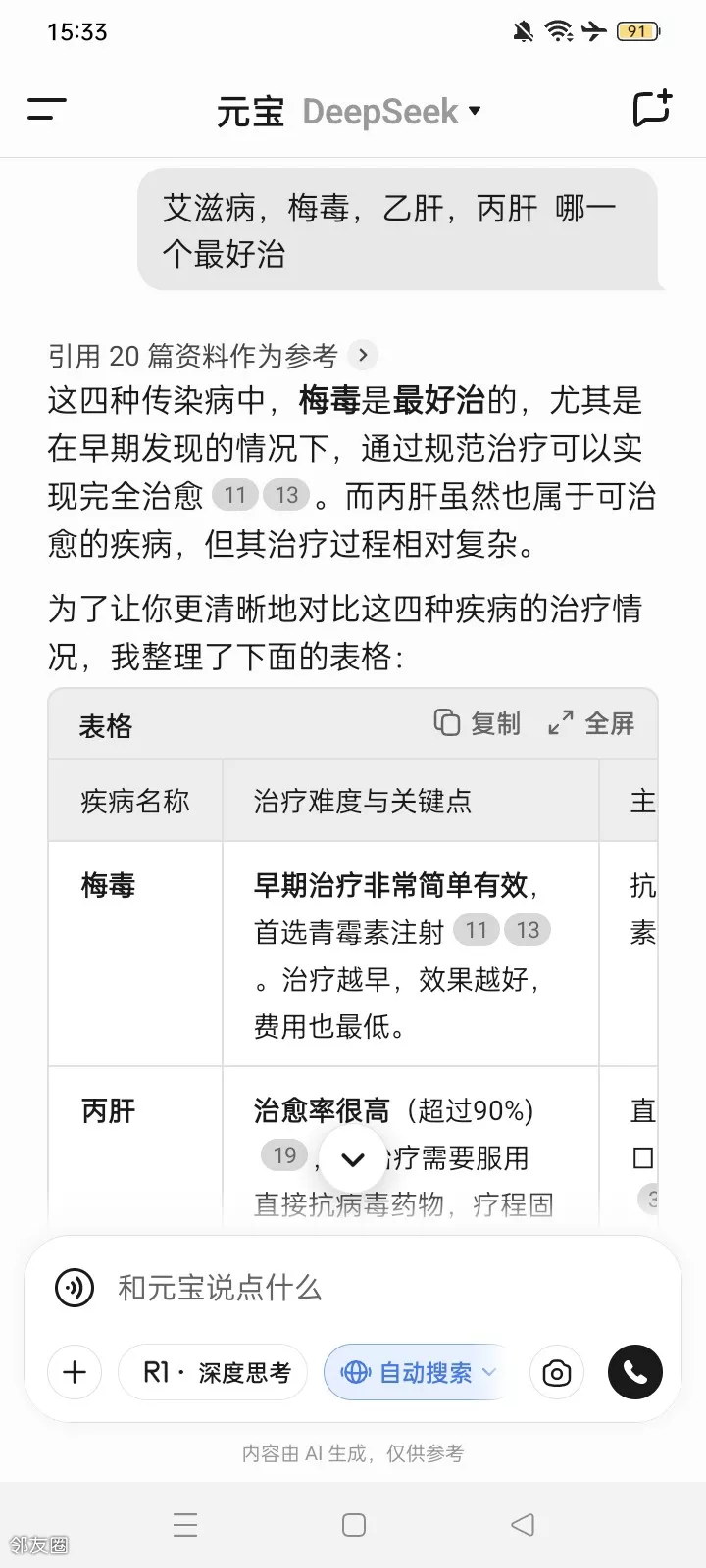Open the hamburger menu drawer
Image resolution: width=706 pixels, height=1568 pixels.
coord(46,110)
